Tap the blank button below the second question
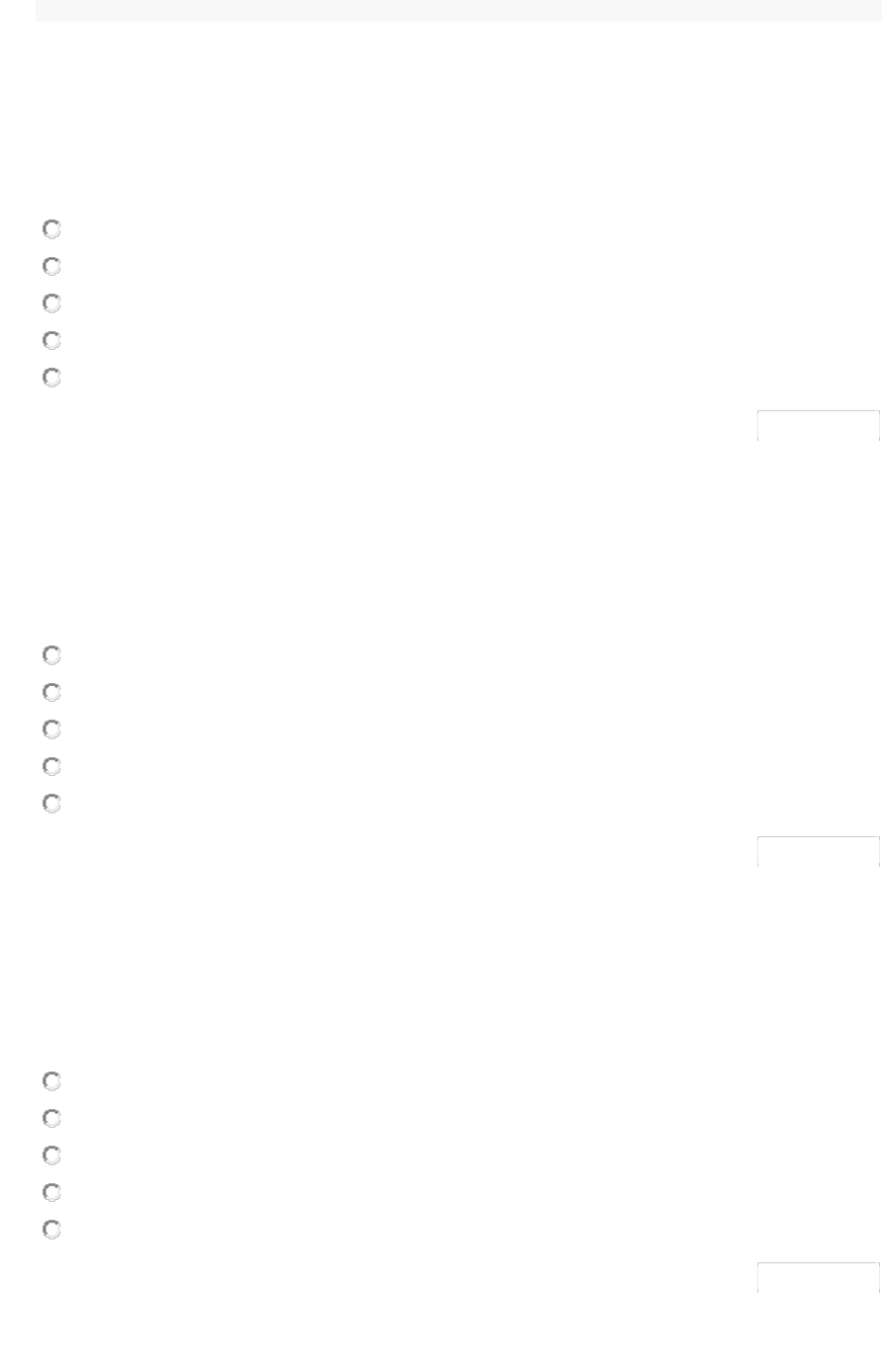 pos(818,851)
